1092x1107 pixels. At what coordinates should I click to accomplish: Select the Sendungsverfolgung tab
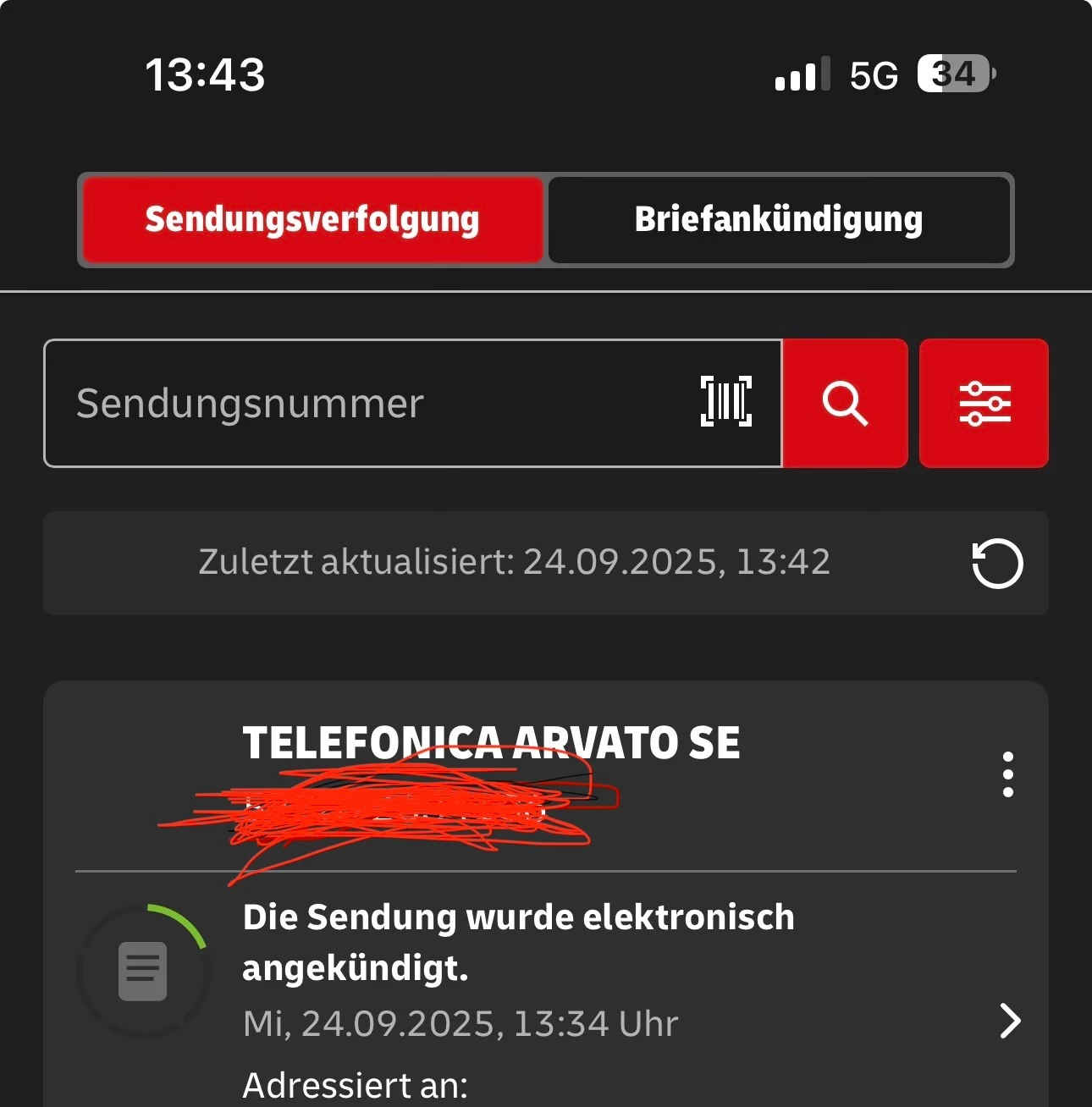312,220
